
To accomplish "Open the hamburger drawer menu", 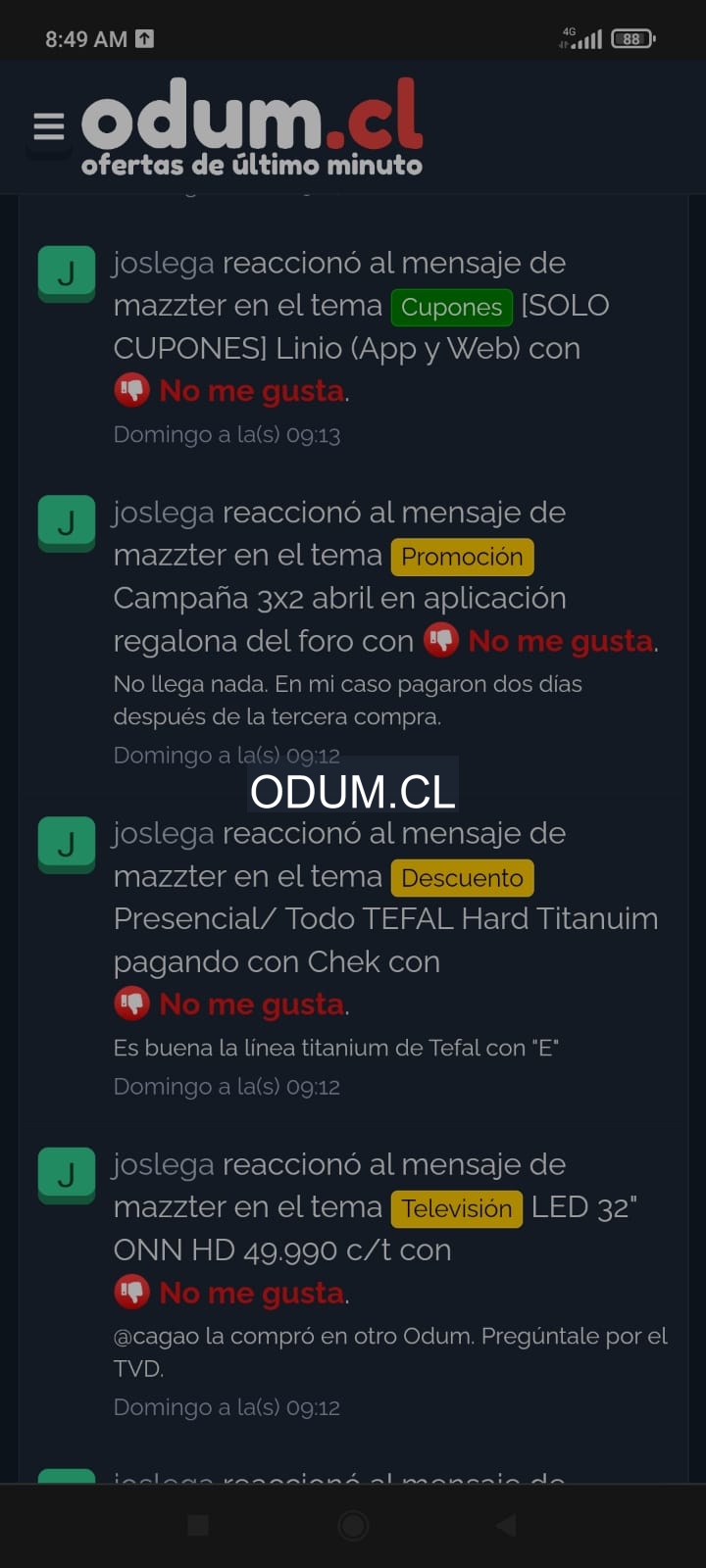I will (49, 126).
